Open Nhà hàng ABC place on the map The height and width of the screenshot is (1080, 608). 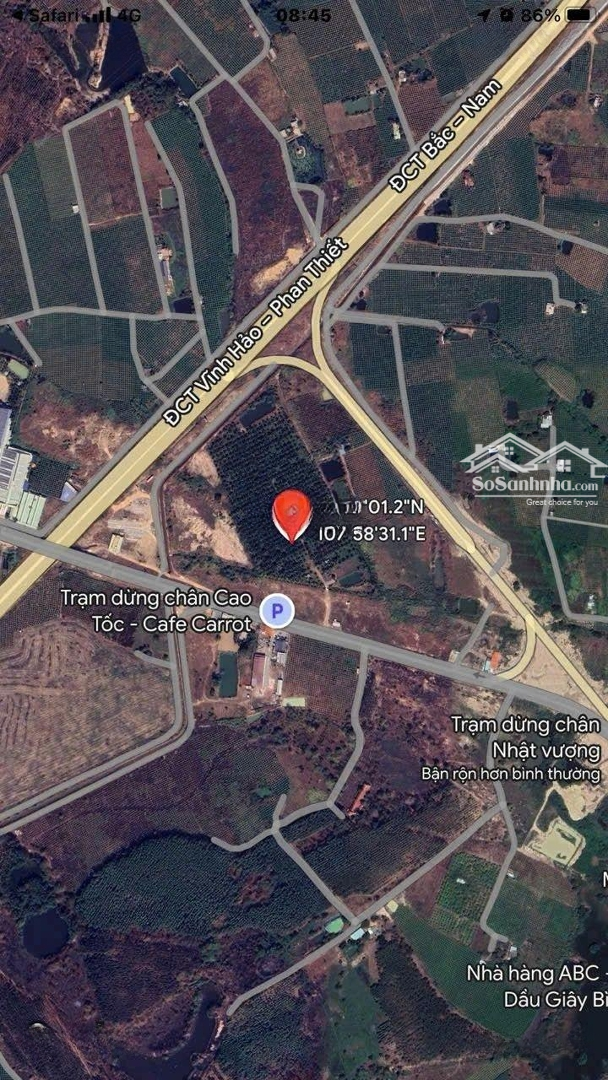[x=537, y=972]
